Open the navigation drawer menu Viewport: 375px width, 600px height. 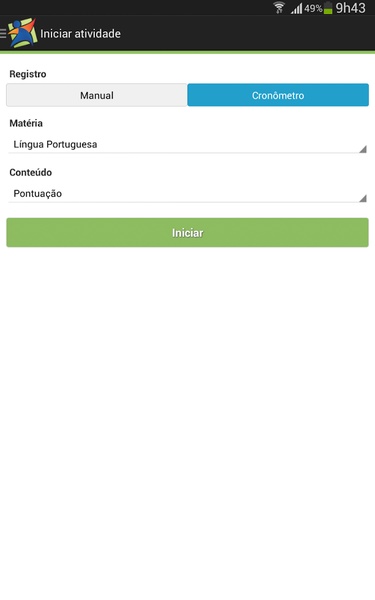(x=3, y=34)
